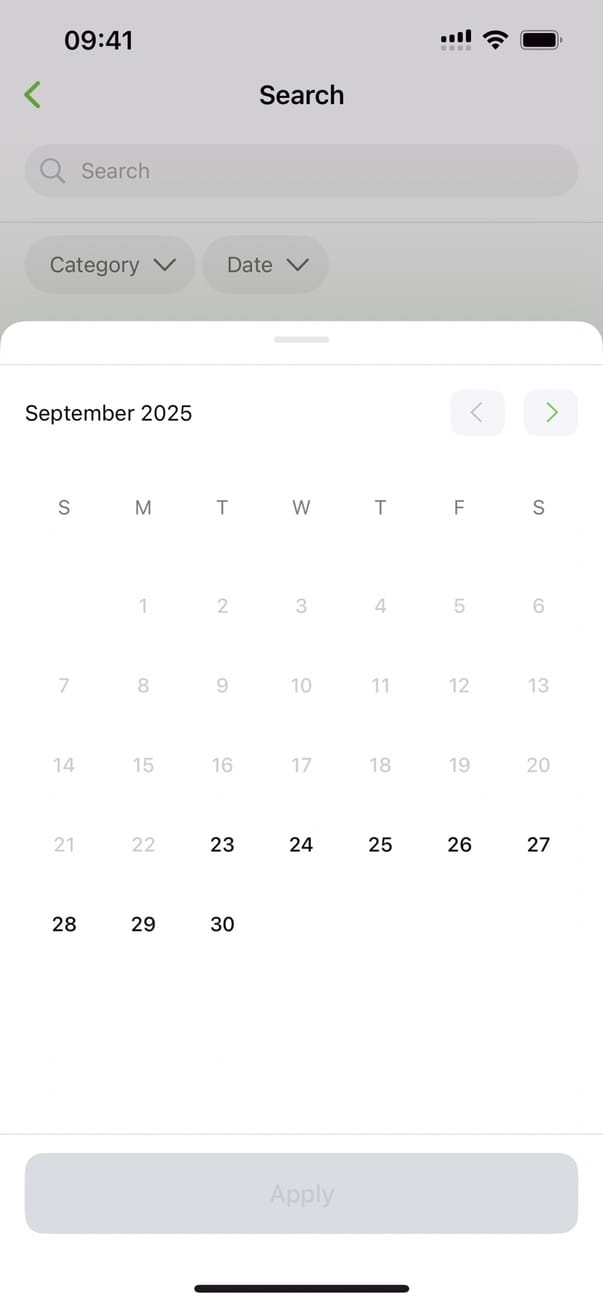
Task: Choose September 24 as the date
Action: (301, 845)
